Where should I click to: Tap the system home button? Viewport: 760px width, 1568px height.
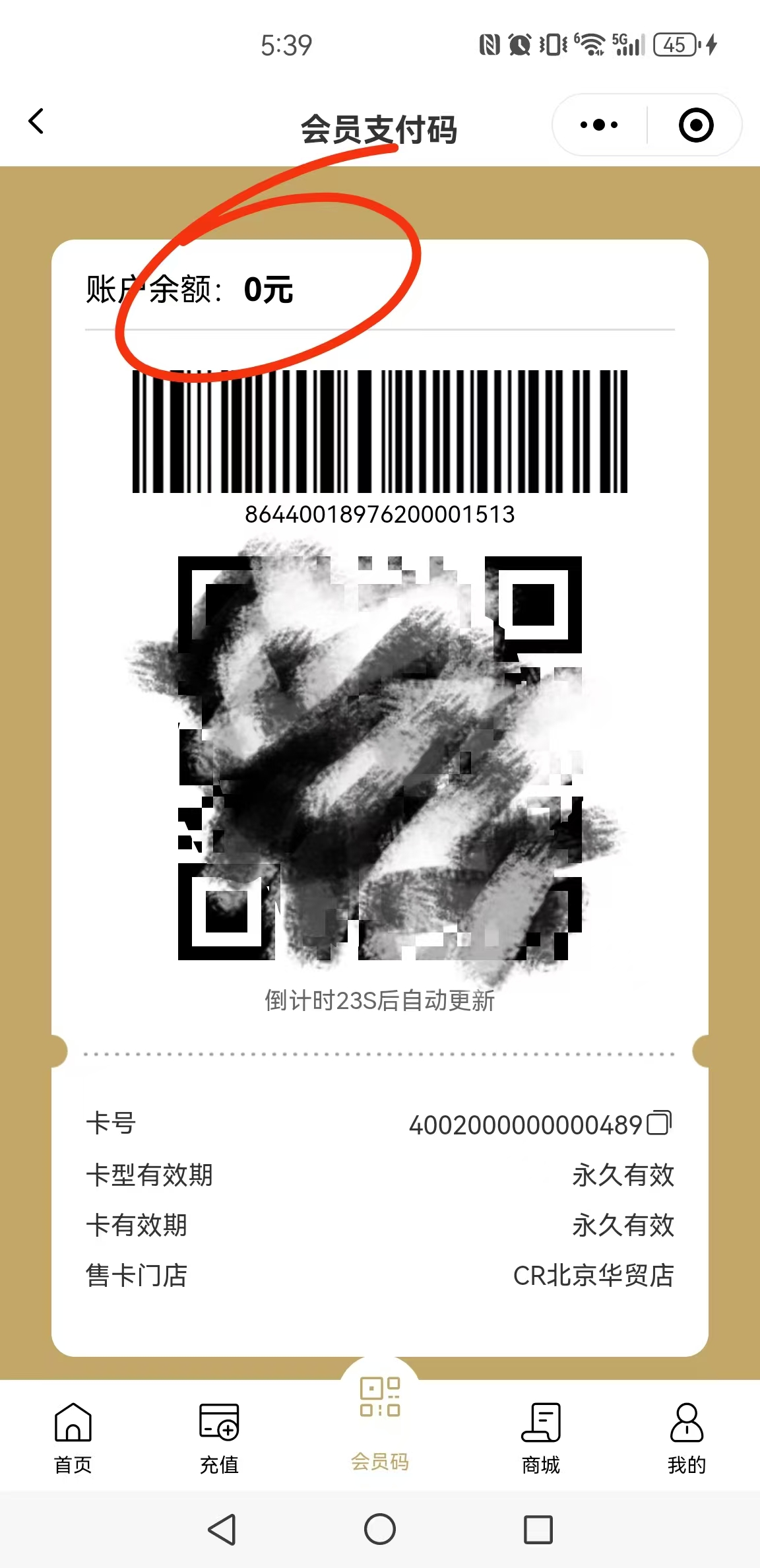coord(380,1529)
